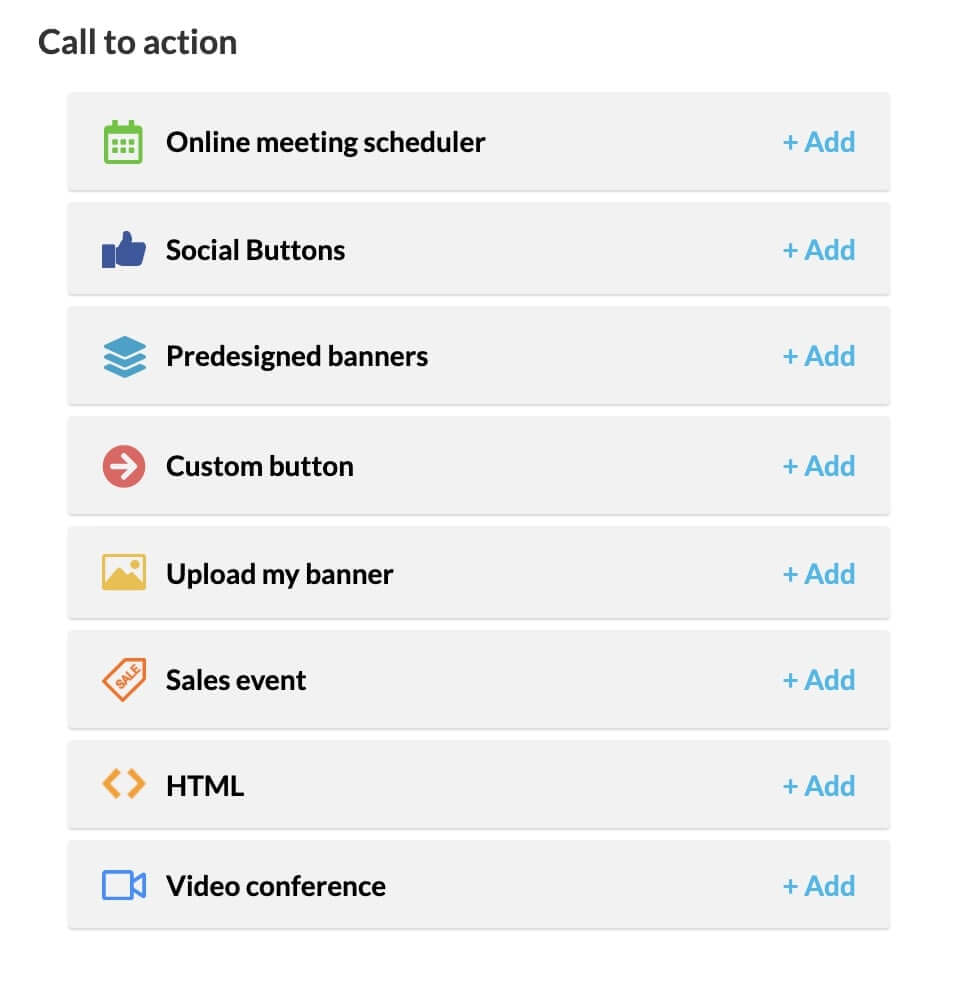Click Add beside HTML
This screenshot has width=958, height=996.
[818, 786]
